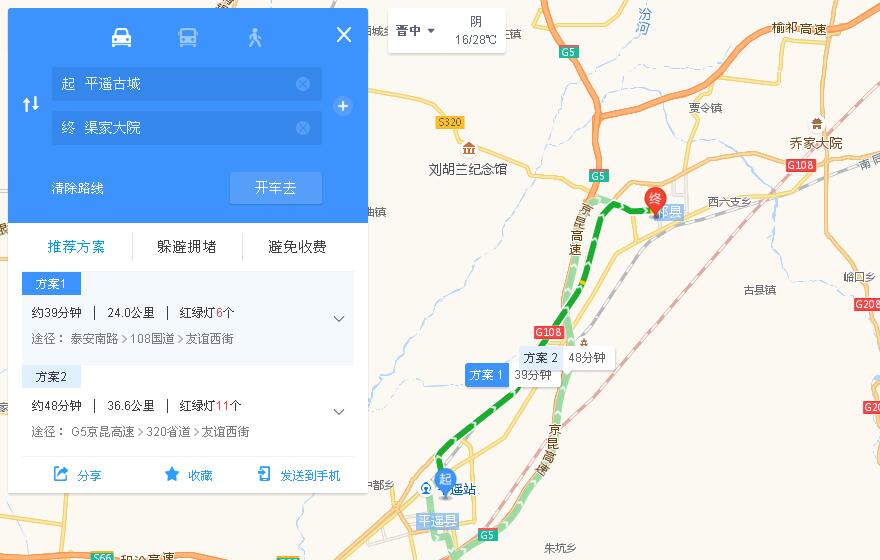Expand details of 方案2
The width and height of the screenshot is (880, 560).
coord(338,412)
